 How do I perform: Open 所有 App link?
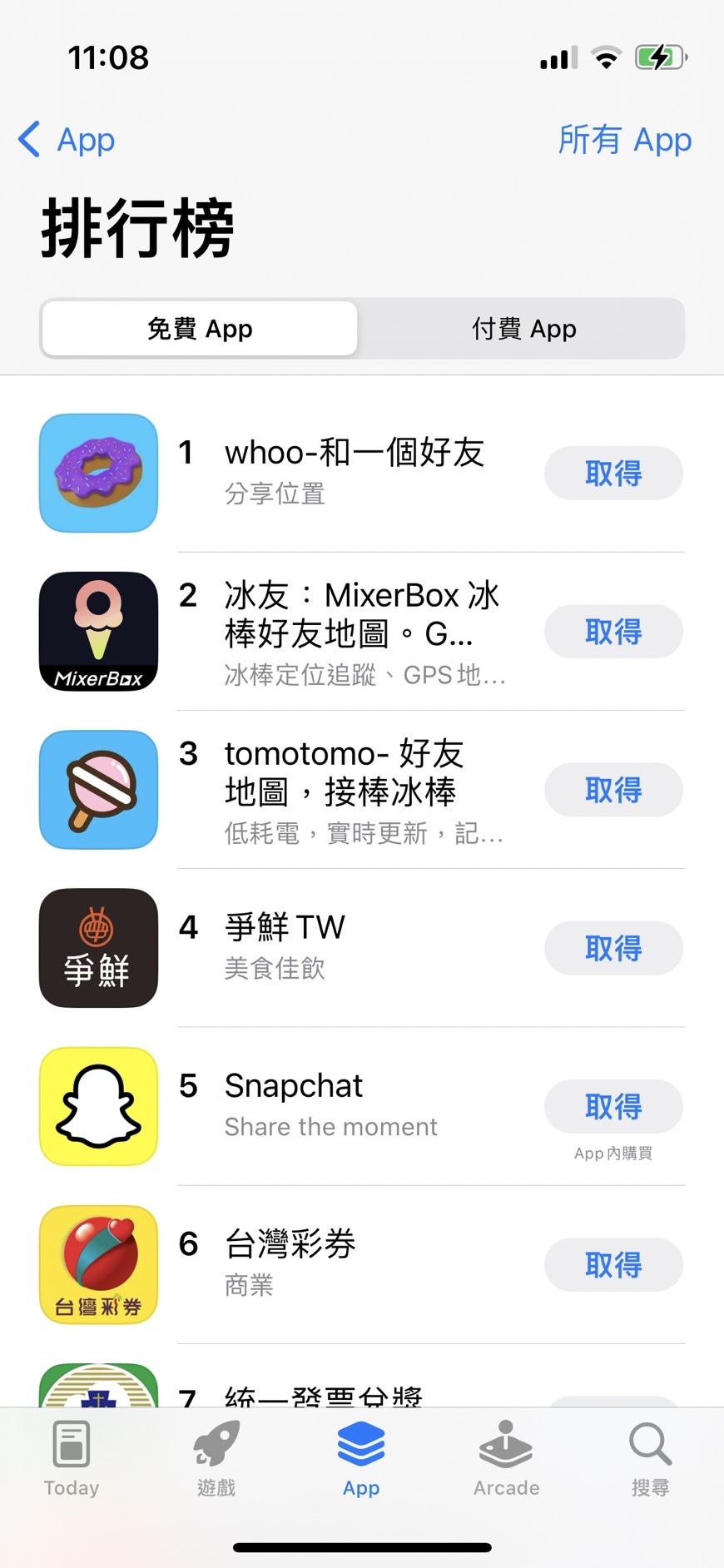click(x=626, y=139)
